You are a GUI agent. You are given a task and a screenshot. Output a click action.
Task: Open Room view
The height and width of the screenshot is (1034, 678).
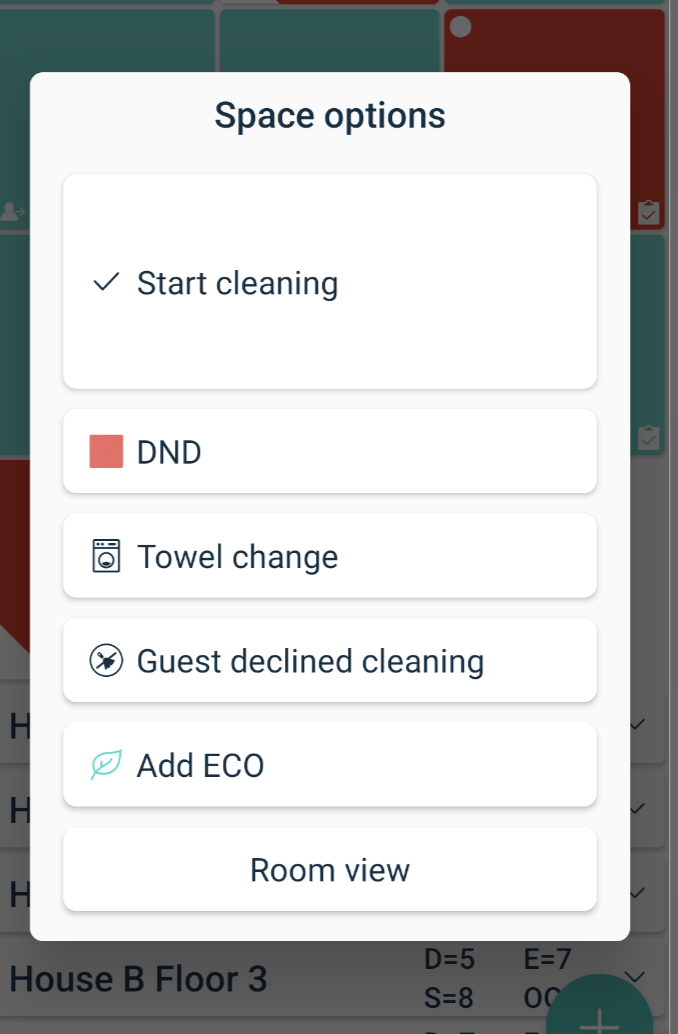coord(330,869)
